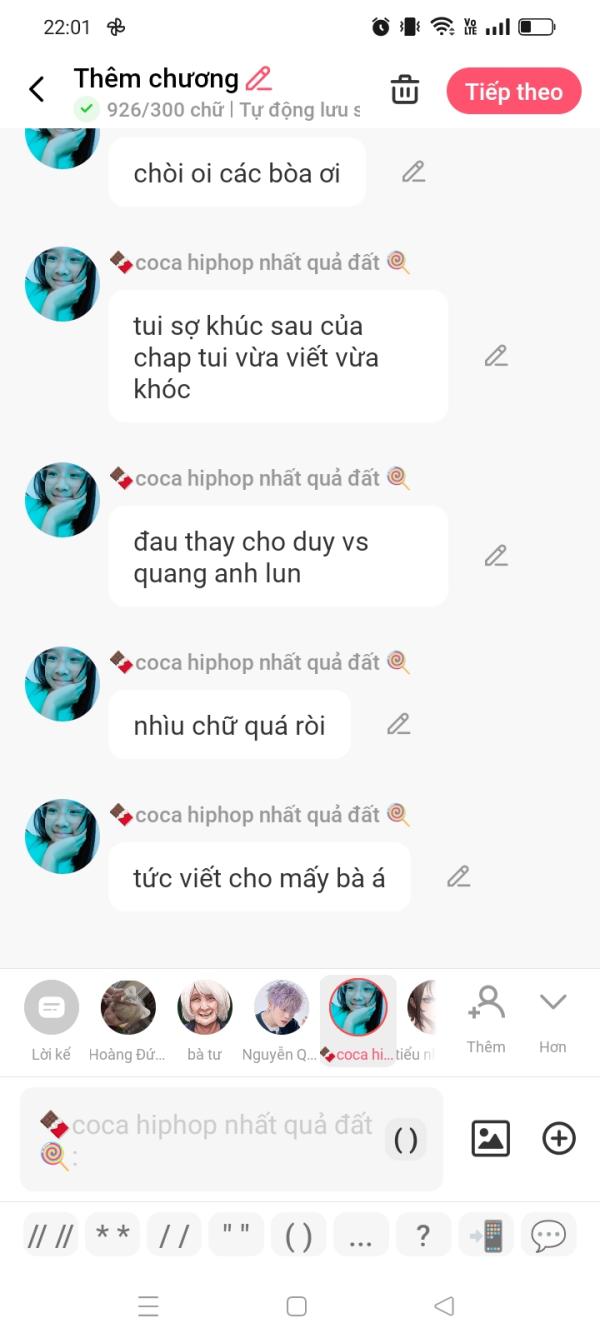Edit the message "chòi oi các bòa ơi"

coord(414,172)
